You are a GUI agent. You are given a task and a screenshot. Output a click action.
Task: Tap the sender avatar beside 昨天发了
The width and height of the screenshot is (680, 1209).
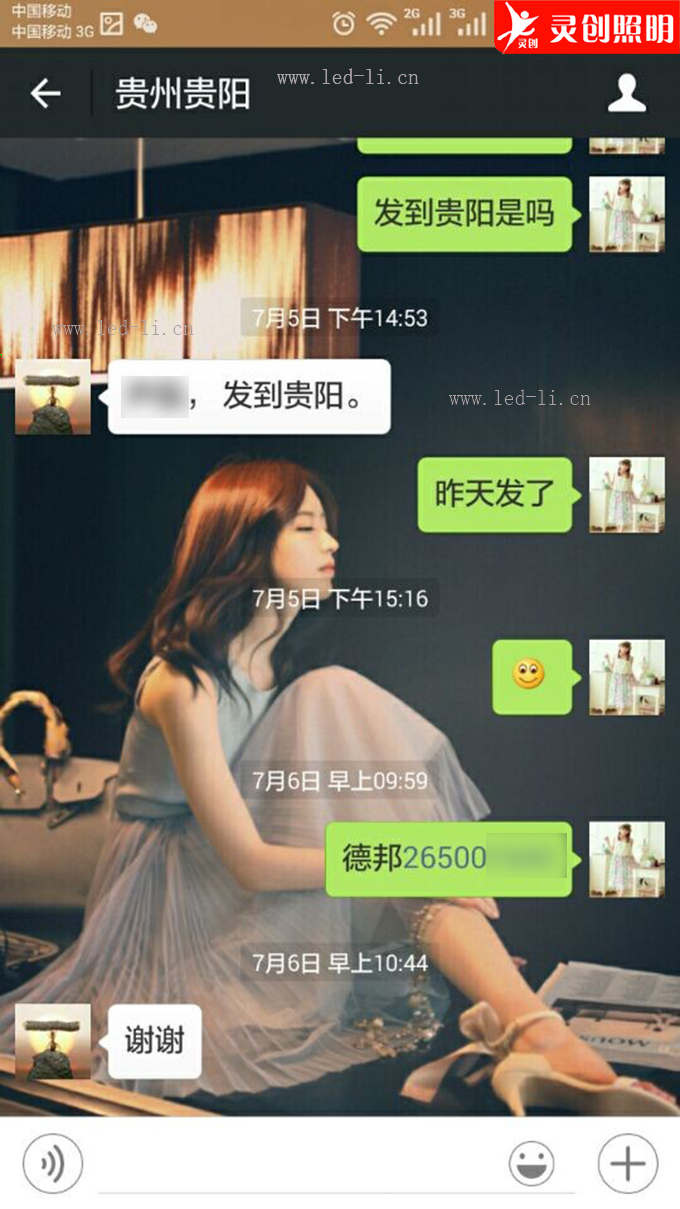pos(627,495)
